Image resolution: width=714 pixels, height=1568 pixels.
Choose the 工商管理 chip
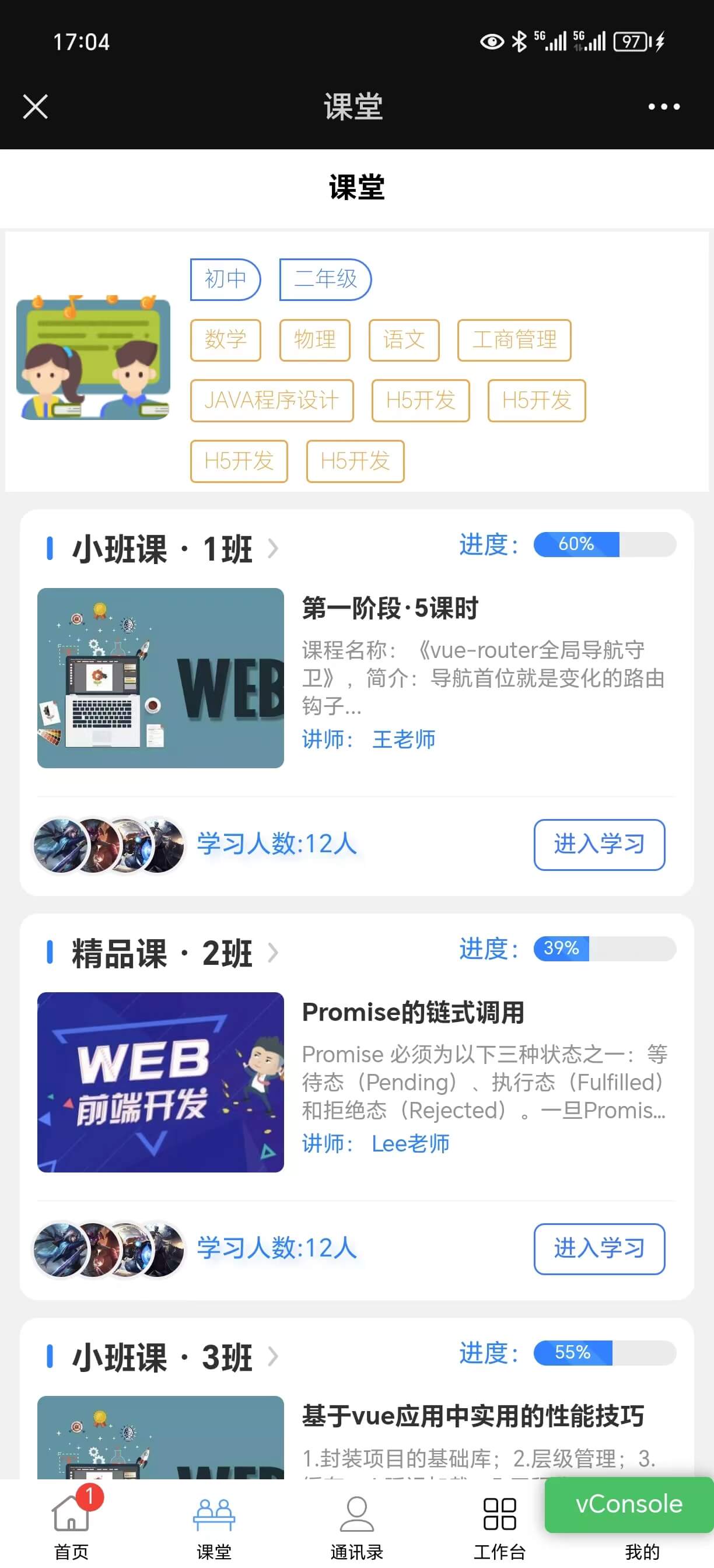(514, 339)
